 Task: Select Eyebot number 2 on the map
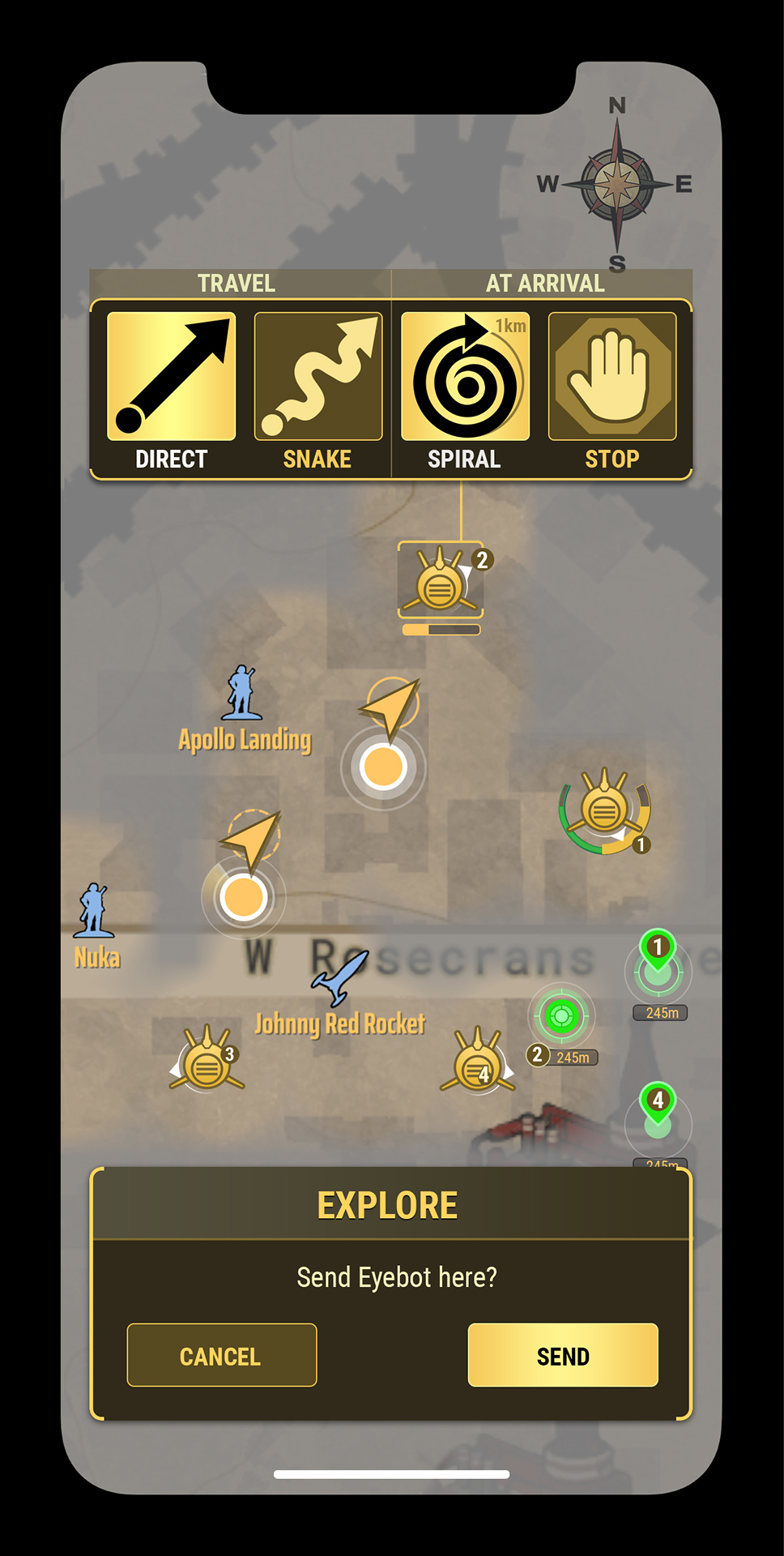tap(441, 580)
